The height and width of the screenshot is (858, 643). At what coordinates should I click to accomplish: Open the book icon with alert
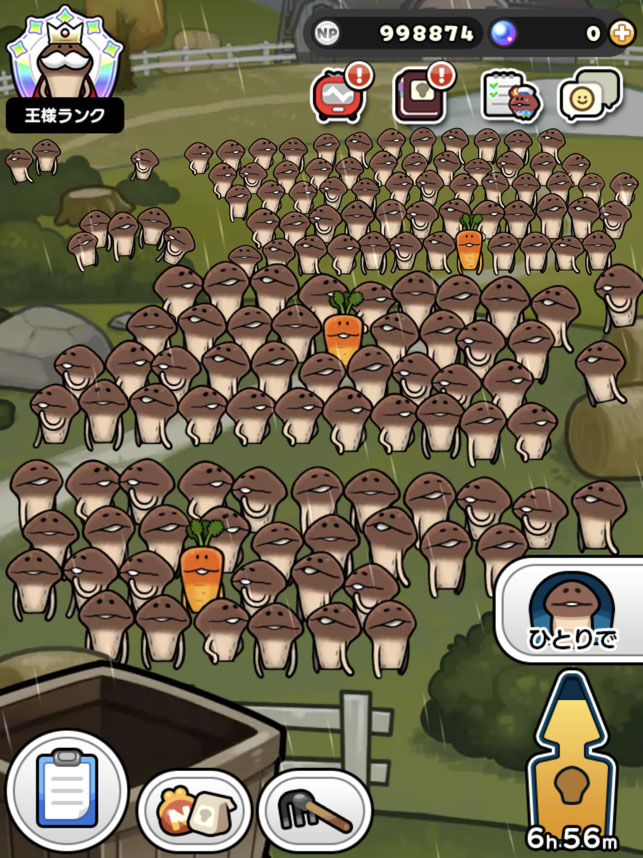[x=420, y=95]
